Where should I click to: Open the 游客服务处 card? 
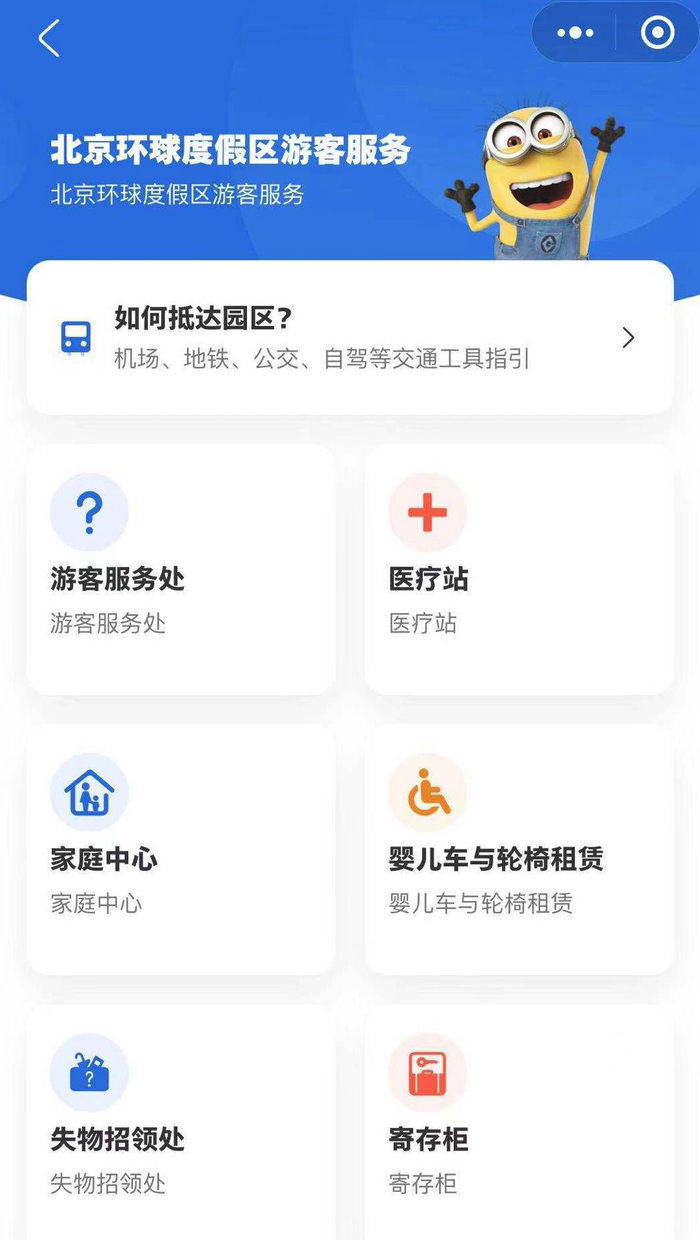pos(180,569)
